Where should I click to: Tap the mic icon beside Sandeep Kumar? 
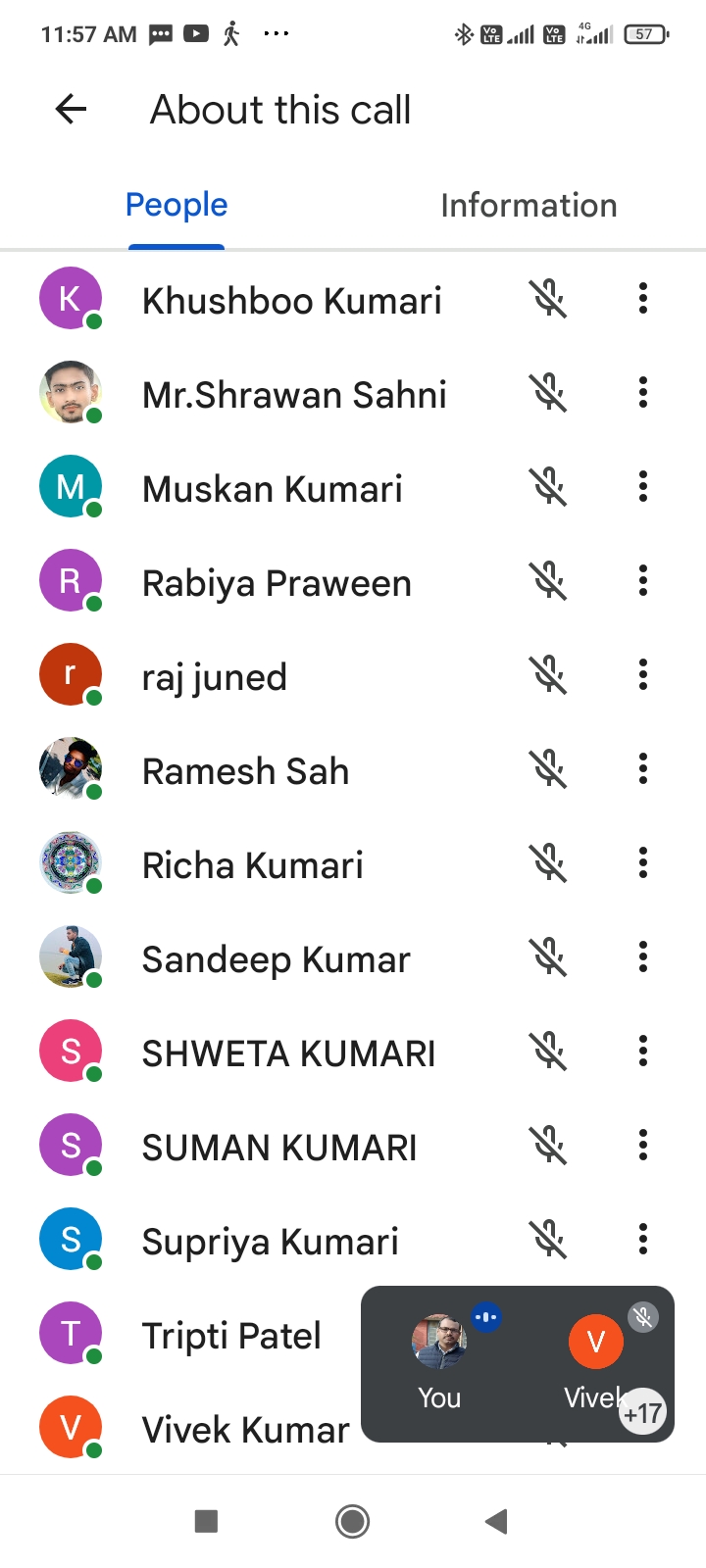point(550,957)
